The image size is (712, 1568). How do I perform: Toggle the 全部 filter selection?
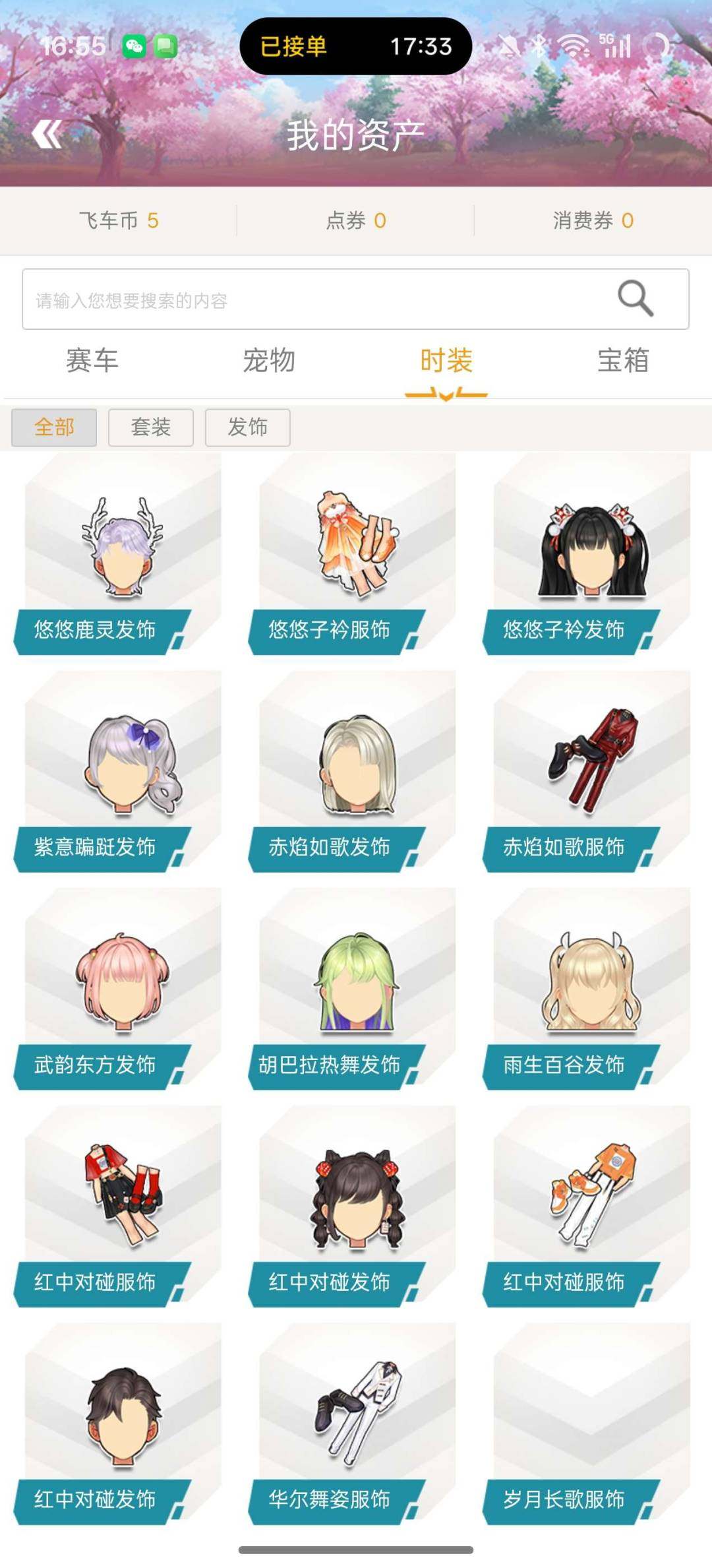[x=54, y=427]
